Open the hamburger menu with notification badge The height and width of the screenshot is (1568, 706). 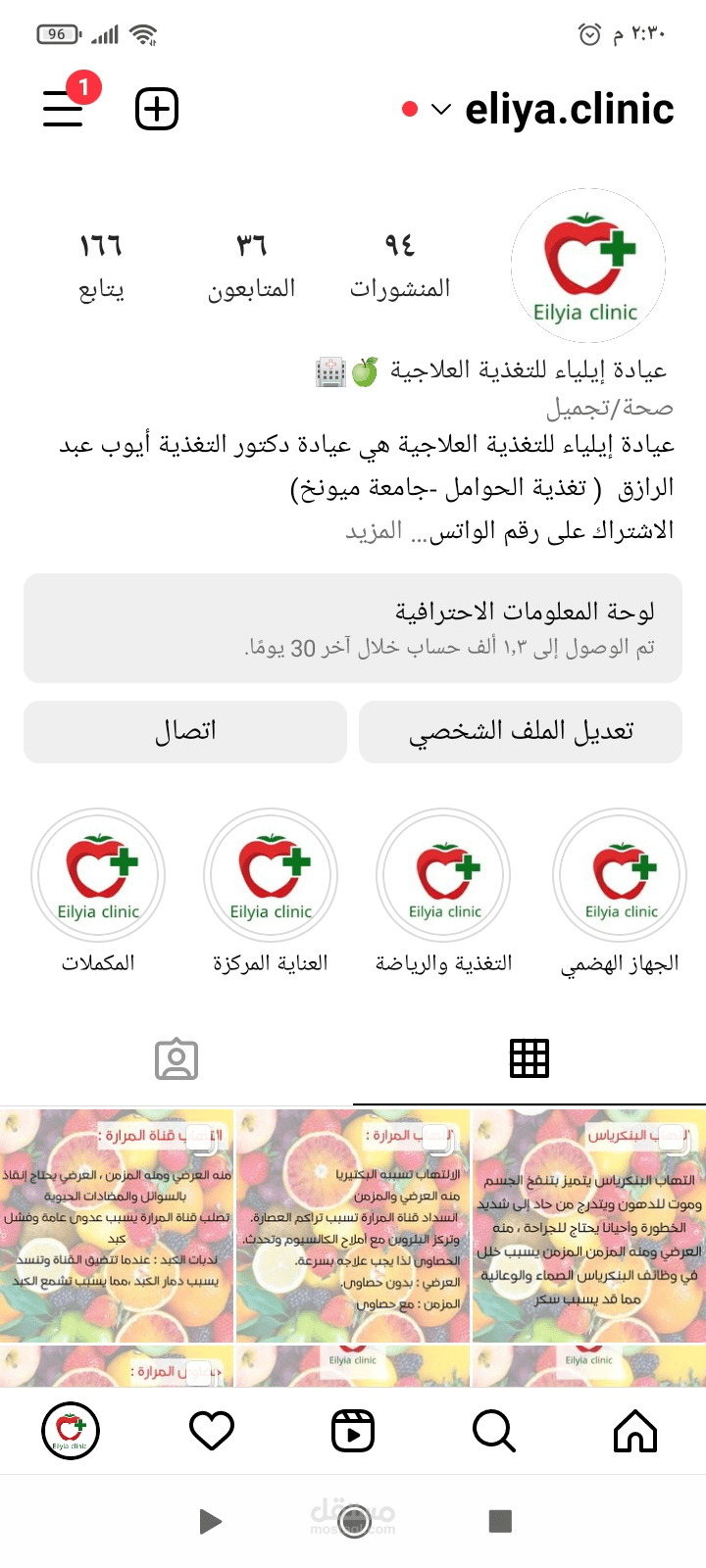(x=65, y=108)
